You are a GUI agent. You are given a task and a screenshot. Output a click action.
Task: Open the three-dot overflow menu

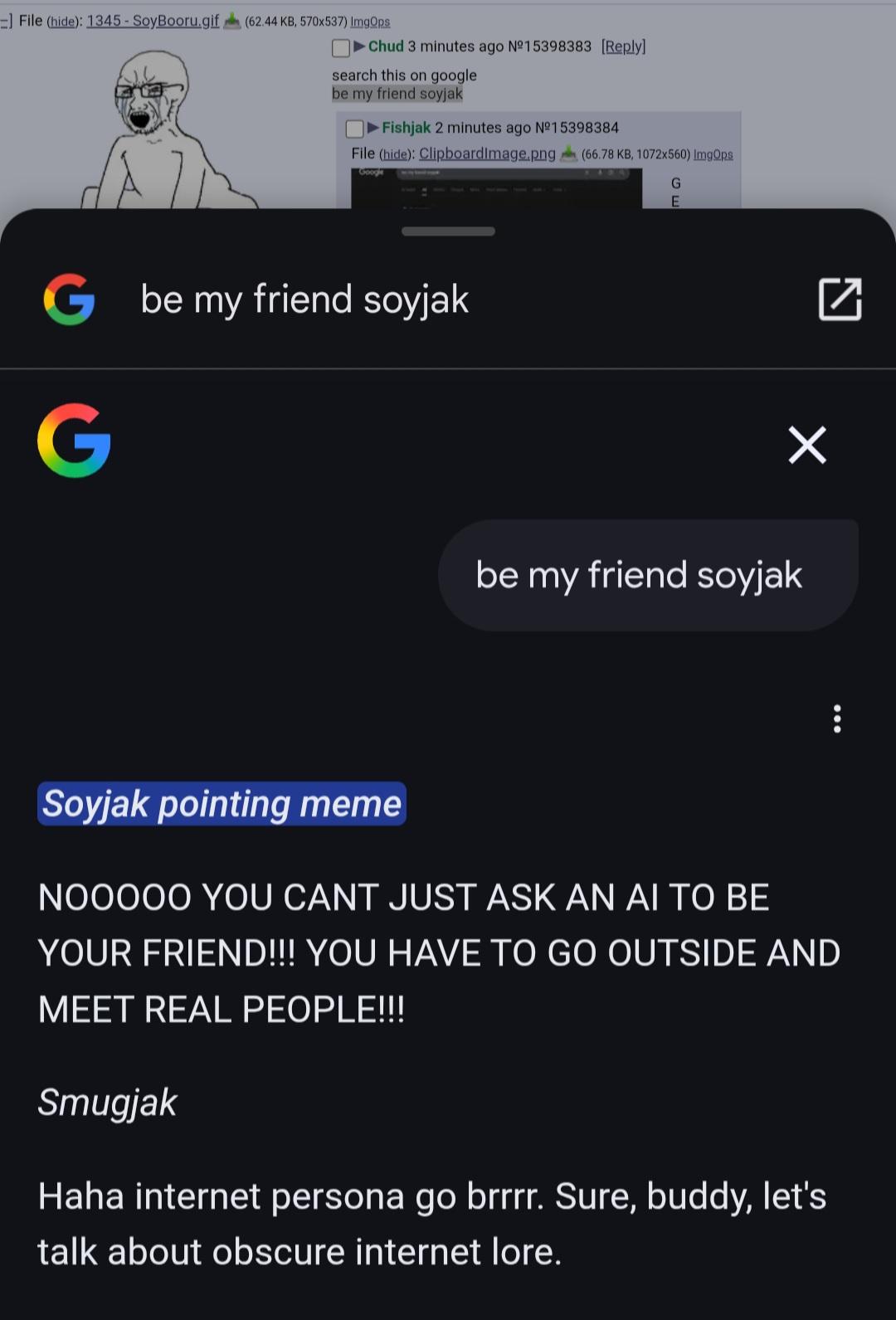[837, 718]
